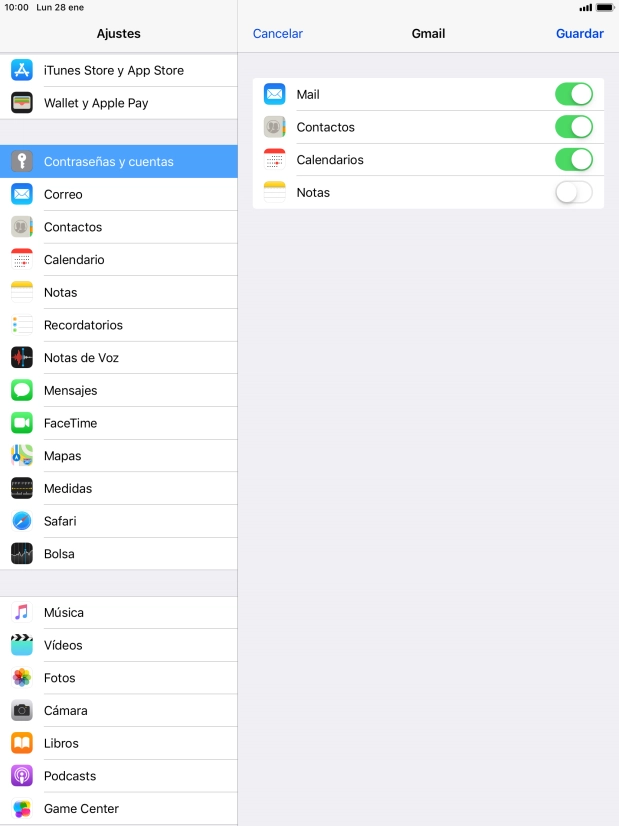Image resolution: width=619 pixels, height=826 pixels.
Task: Open Cámara settings
Action: pos(118,710)
